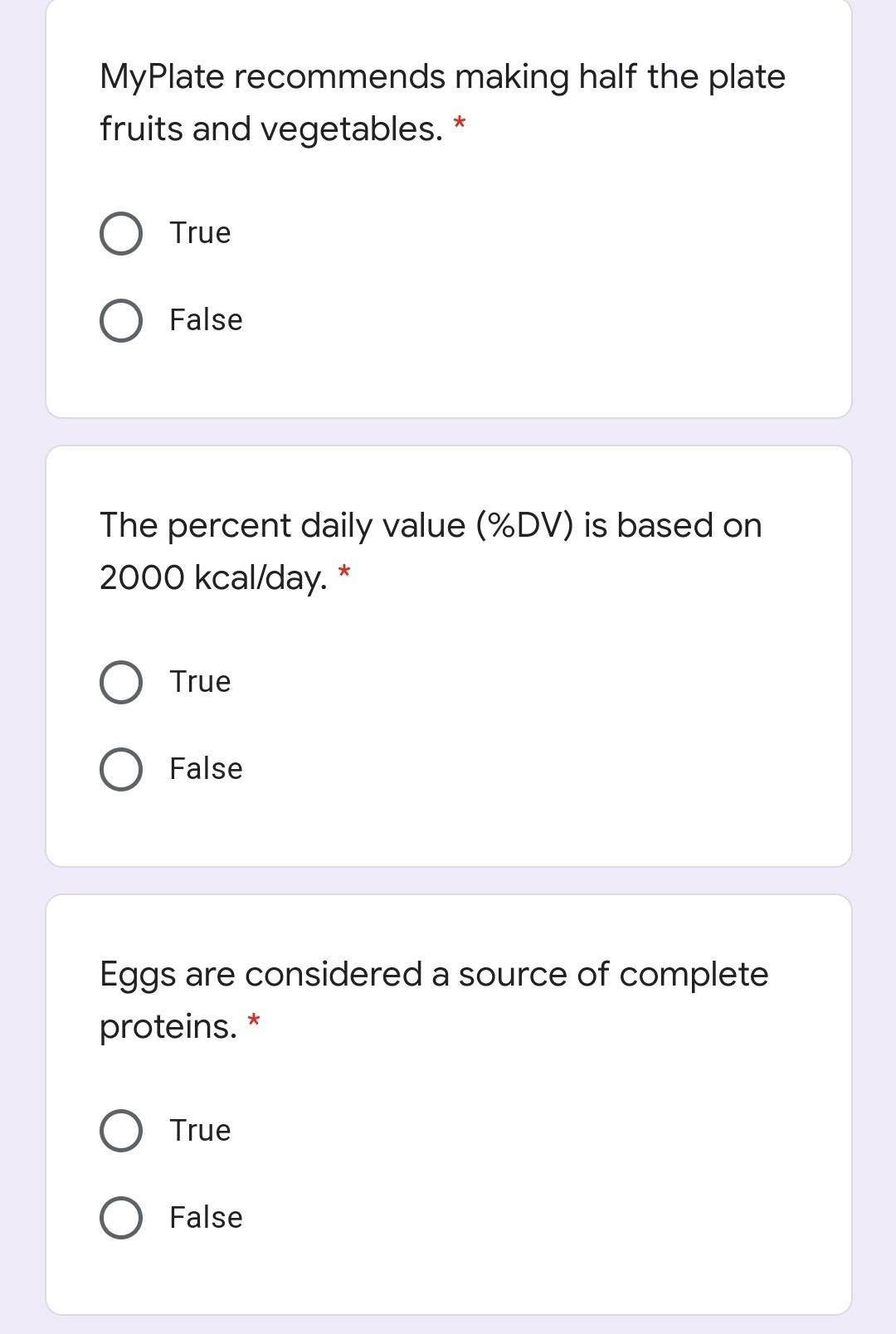Click the eggs question text
This screenshot has width=896, height=1334.
(x=433, y=974)
